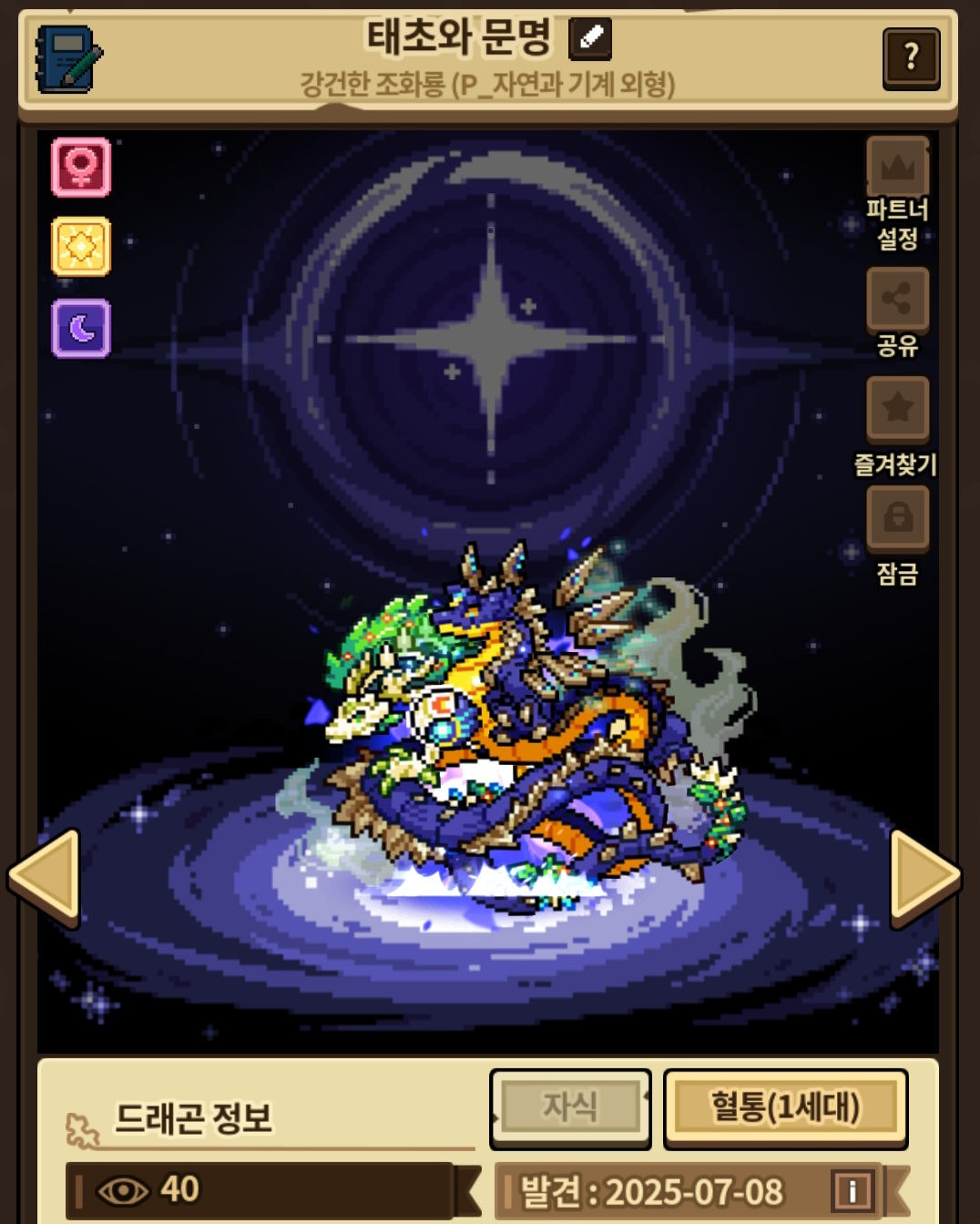Viewport: 980px width, 1224px height.
Task: Edit the dragon name 태초와 문명
Action: pyautogui.click(x=590, y=38)
